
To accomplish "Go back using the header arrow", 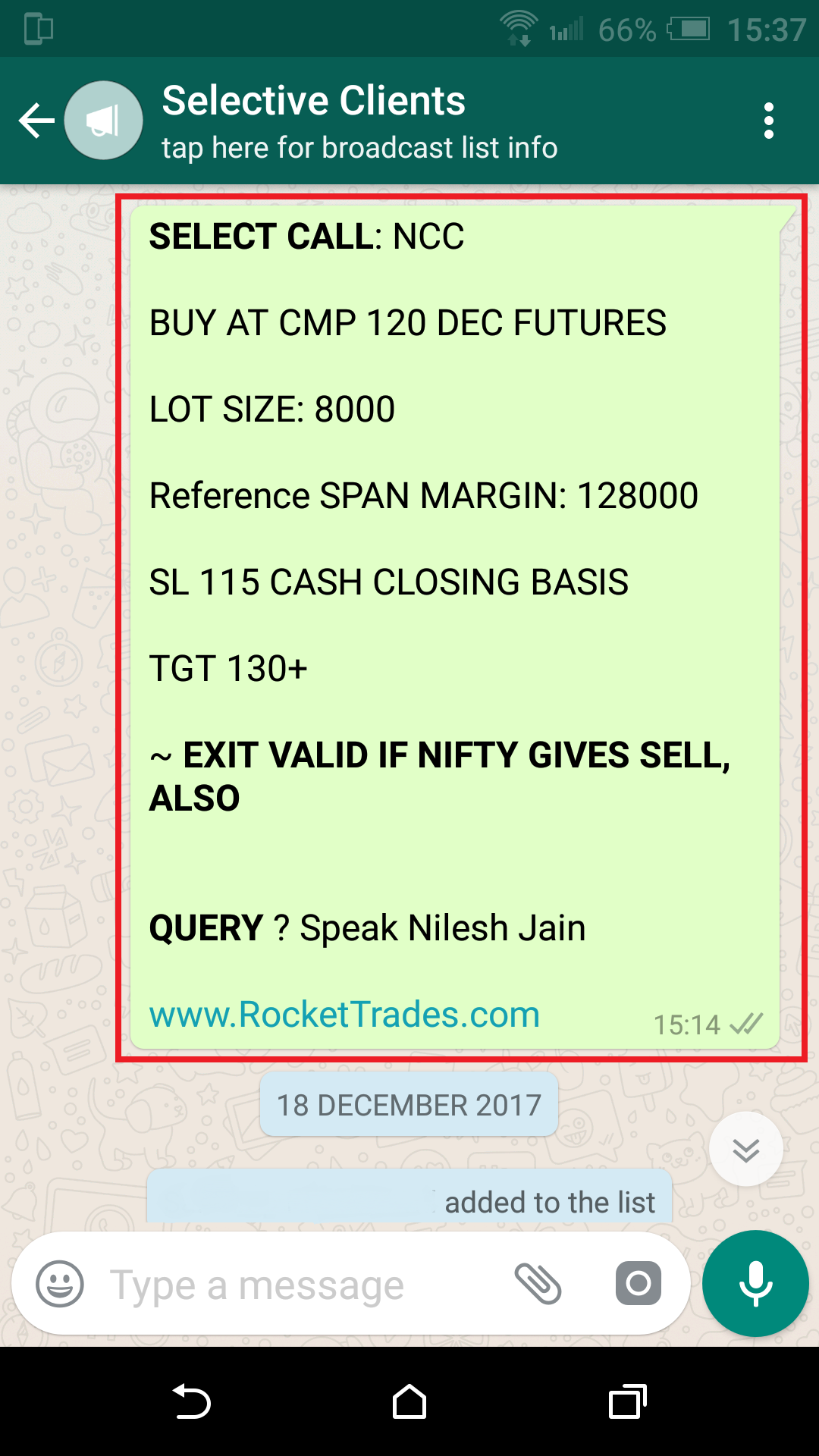I will coord(36,121).
